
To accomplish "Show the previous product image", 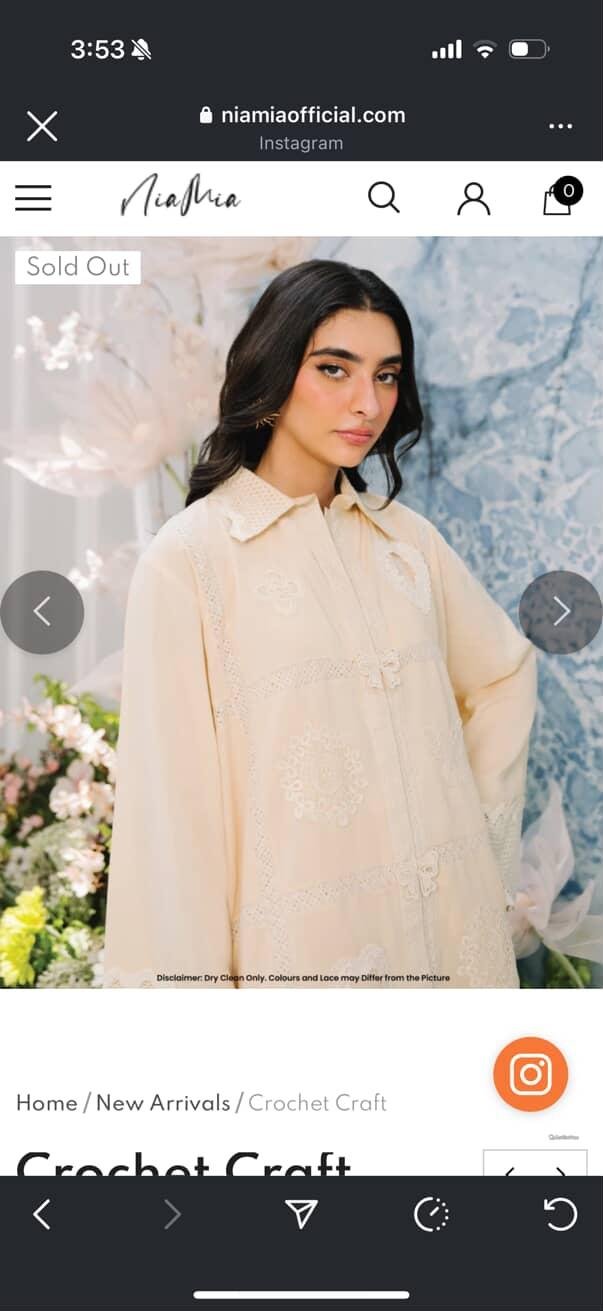I will tap(42, 612).
